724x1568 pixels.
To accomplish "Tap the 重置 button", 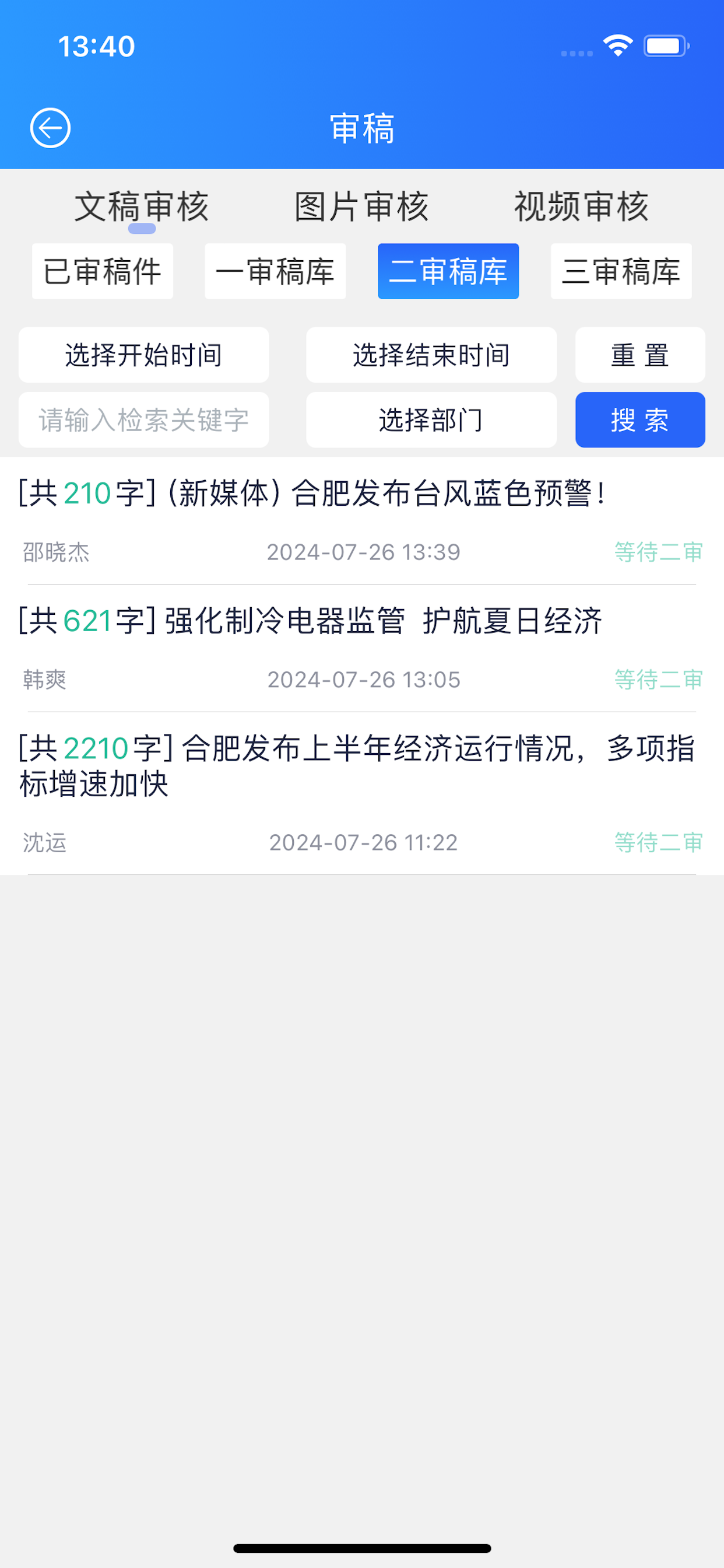I will point(640,355).
